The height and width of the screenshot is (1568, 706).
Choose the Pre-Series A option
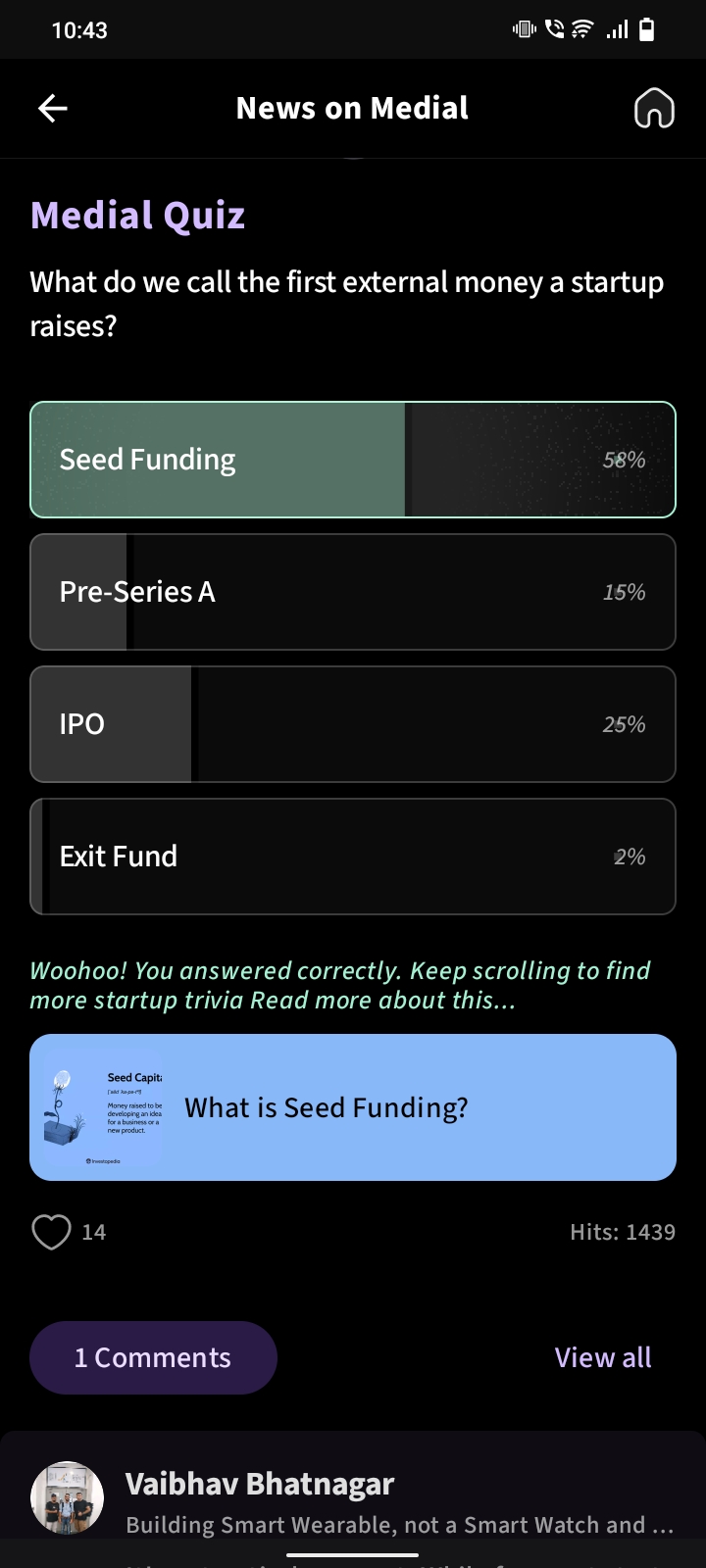353,592
